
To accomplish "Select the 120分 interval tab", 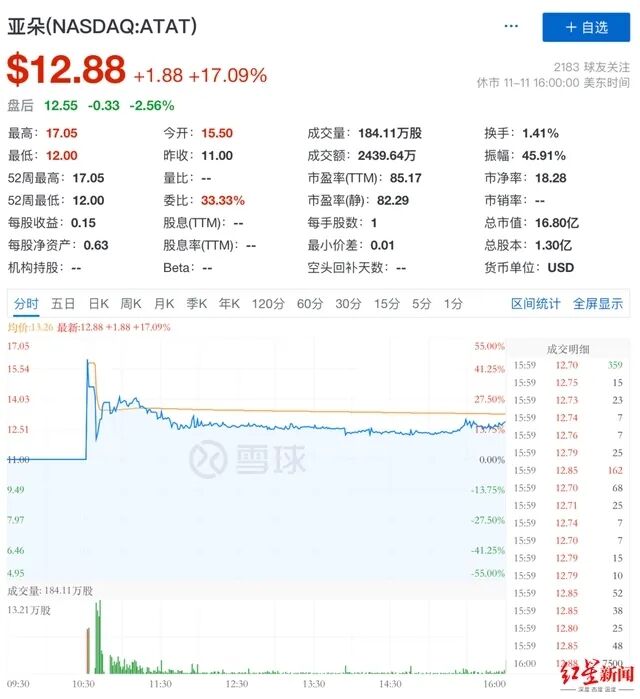I will [268, 304].
